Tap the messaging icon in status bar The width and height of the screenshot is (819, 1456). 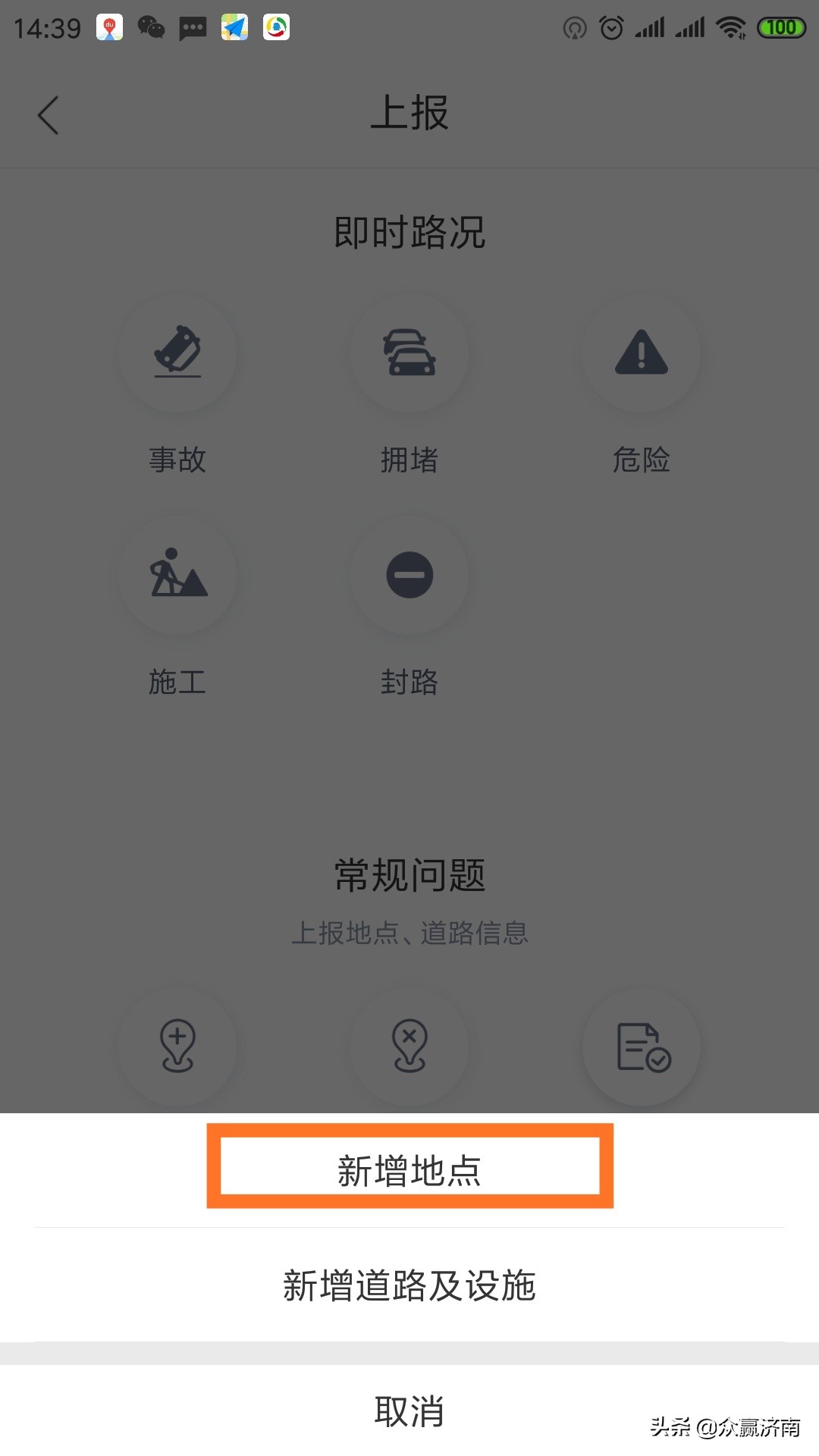pos(192,27)
